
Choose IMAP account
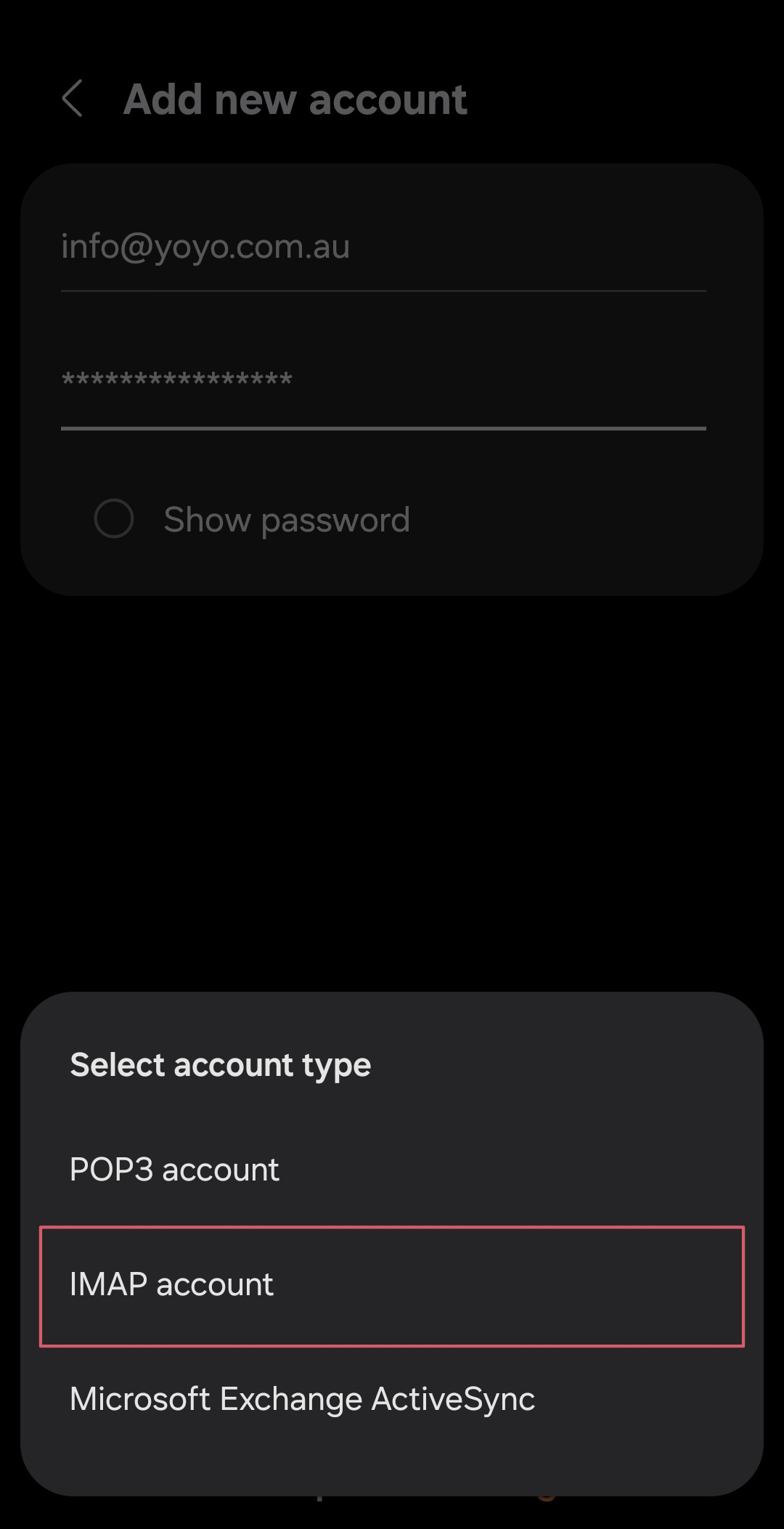click(x=392, y=1286)
